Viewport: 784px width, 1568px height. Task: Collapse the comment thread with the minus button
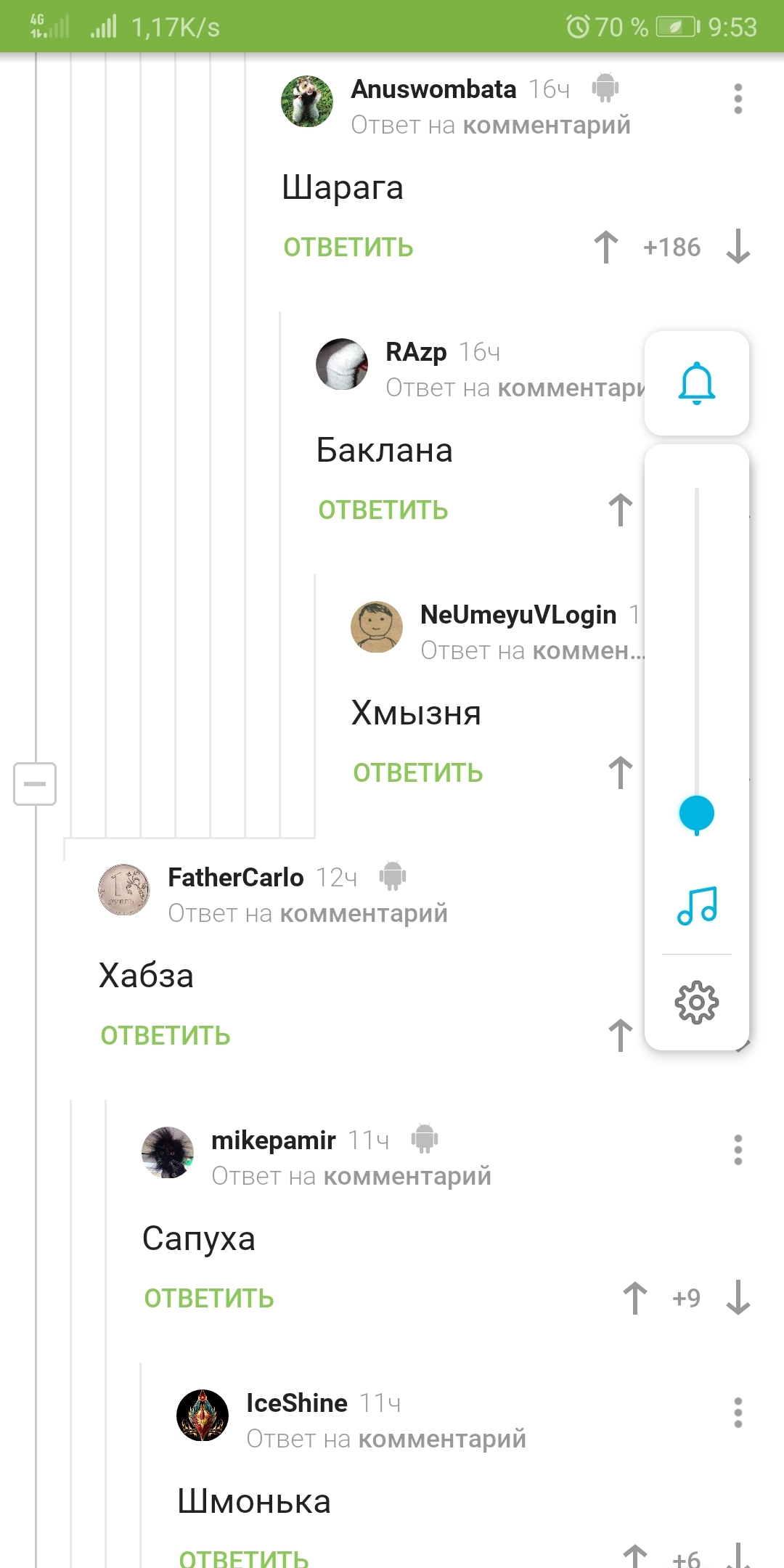tap(35, 784)
